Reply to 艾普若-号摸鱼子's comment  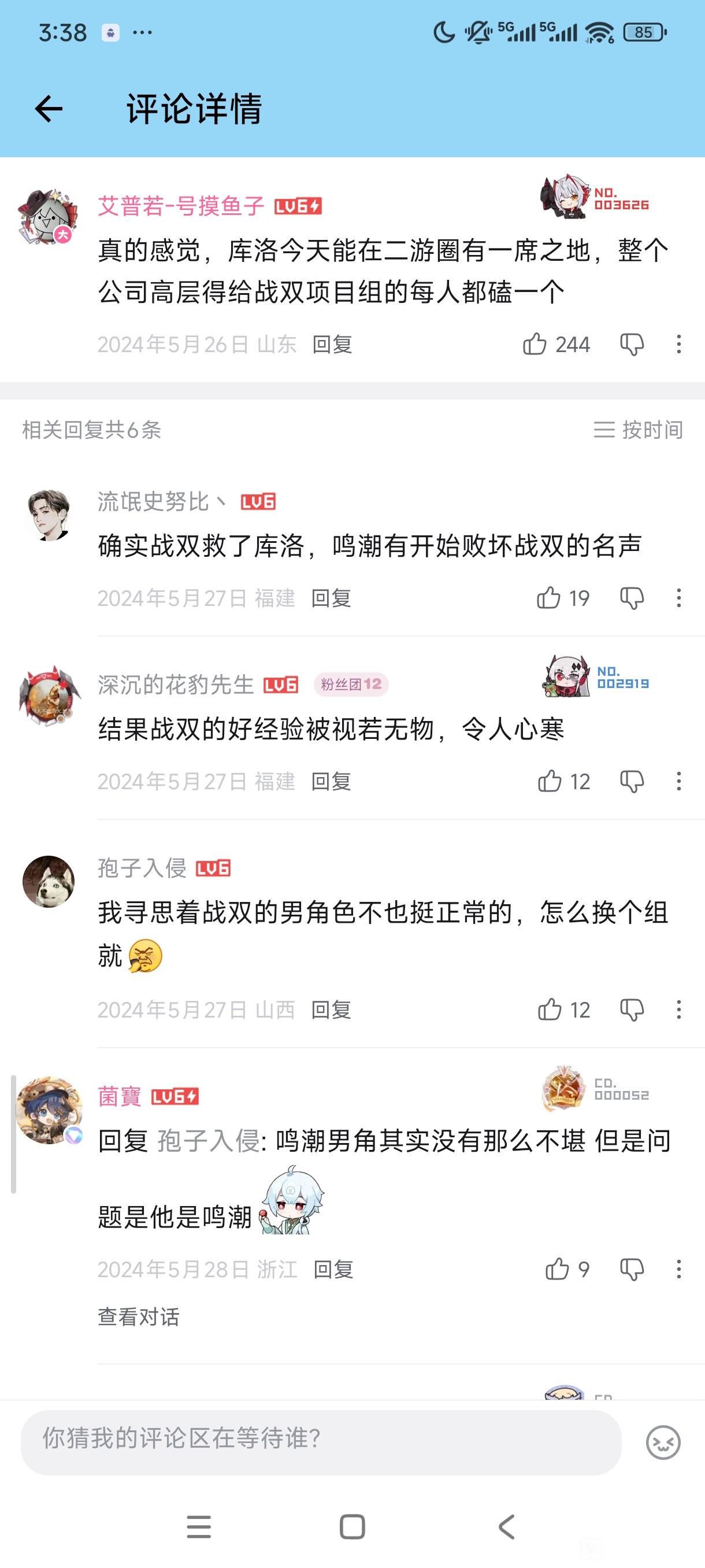click(x=332, y=345)
